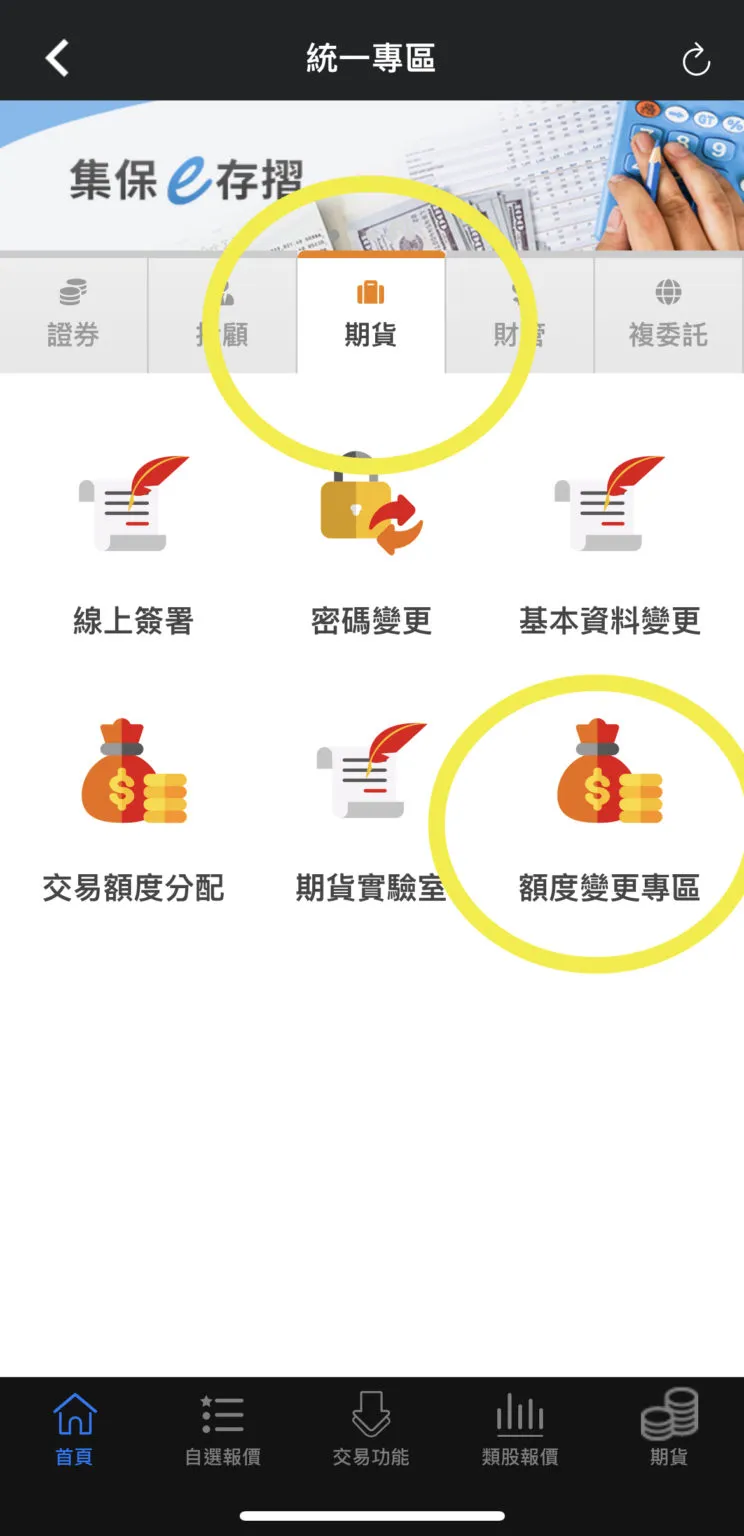Go to 首頁 in bottom navigation

[x=74, y=1428]
